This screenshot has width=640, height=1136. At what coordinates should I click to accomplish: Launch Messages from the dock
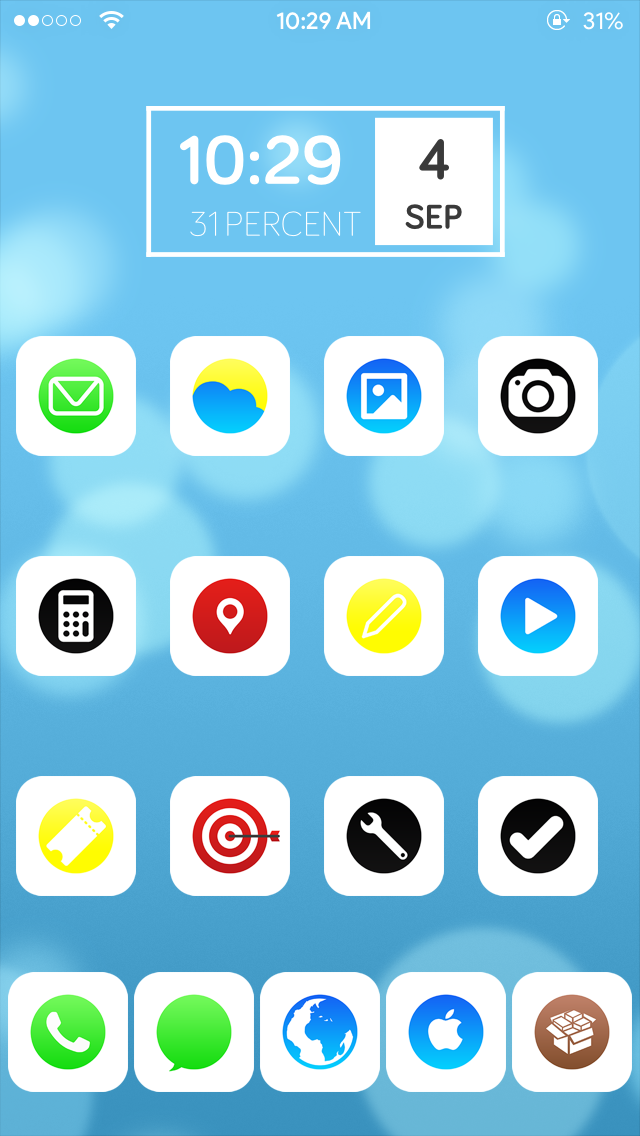194,1032
